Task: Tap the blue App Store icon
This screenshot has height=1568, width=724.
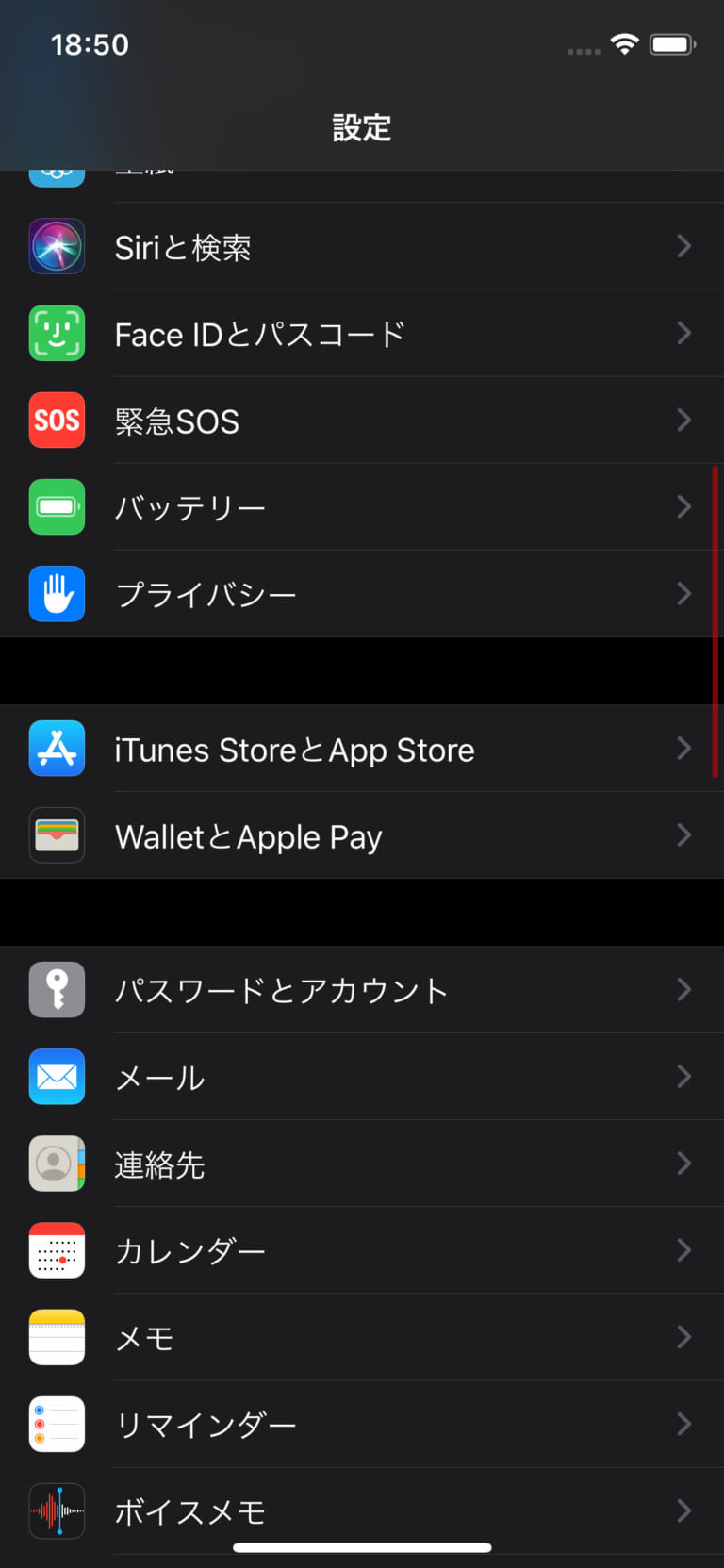Action: click(57, 749)
